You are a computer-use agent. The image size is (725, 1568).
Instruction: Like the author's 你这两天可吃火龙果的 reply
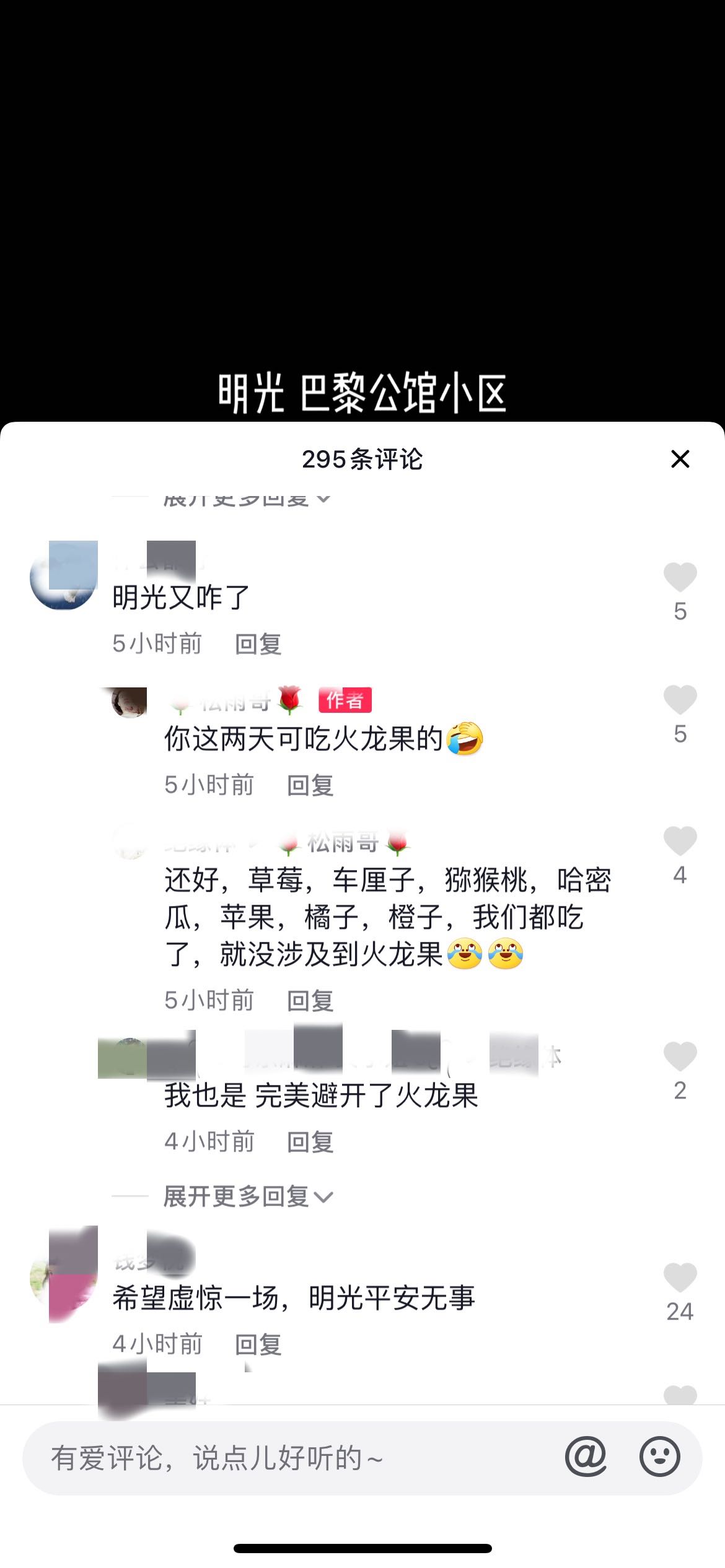click(680, 700)
